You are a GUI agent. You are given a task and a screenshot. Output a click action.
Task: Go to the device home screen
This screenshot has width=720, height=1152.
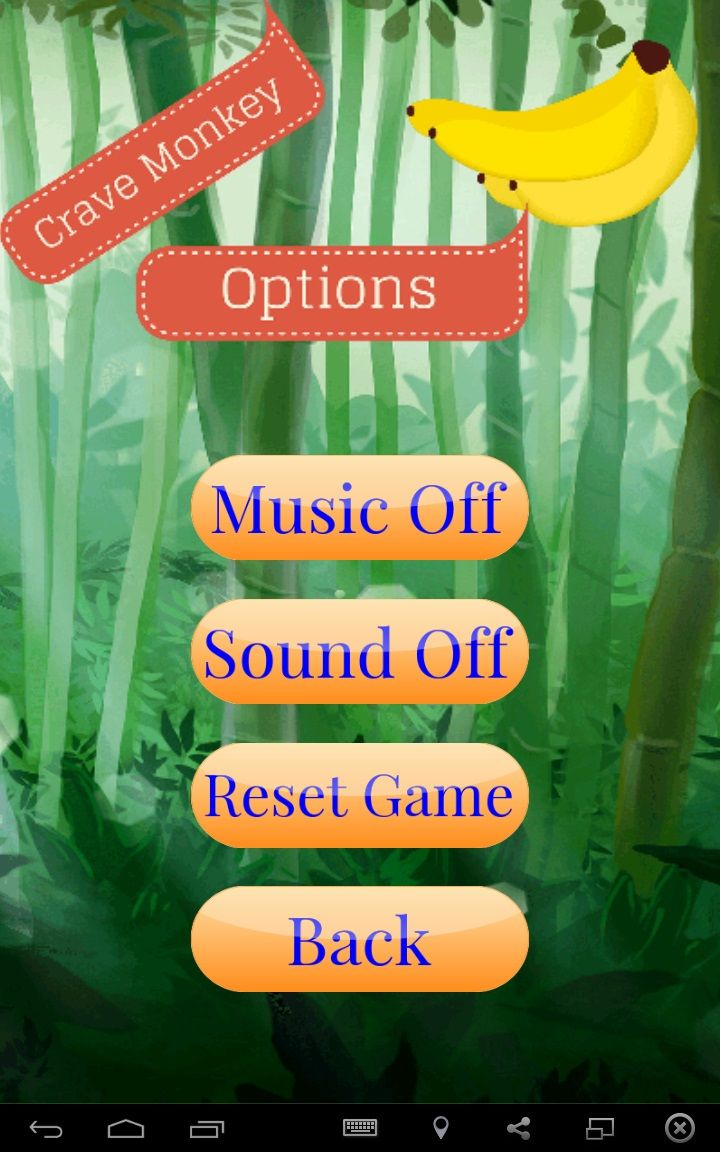click(x=126, y=1128)
